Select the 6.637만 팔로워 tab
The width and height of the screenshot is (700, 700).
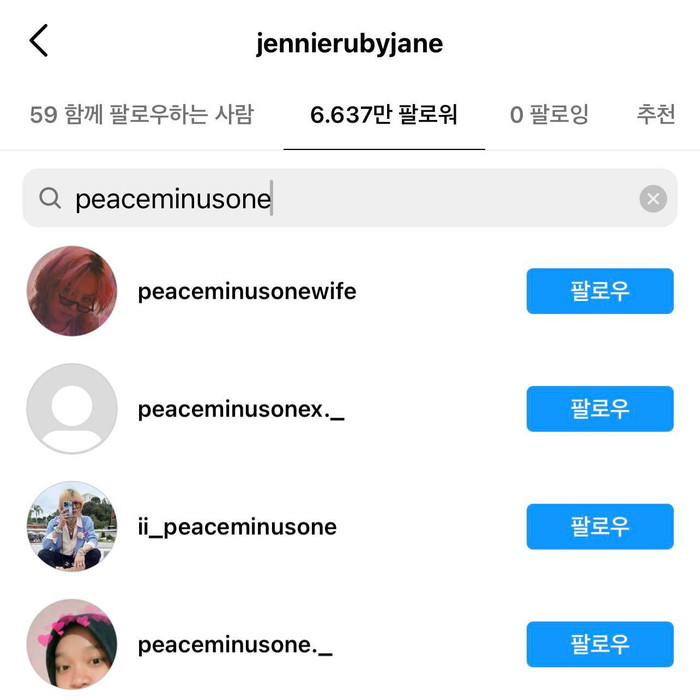(384, 114)
